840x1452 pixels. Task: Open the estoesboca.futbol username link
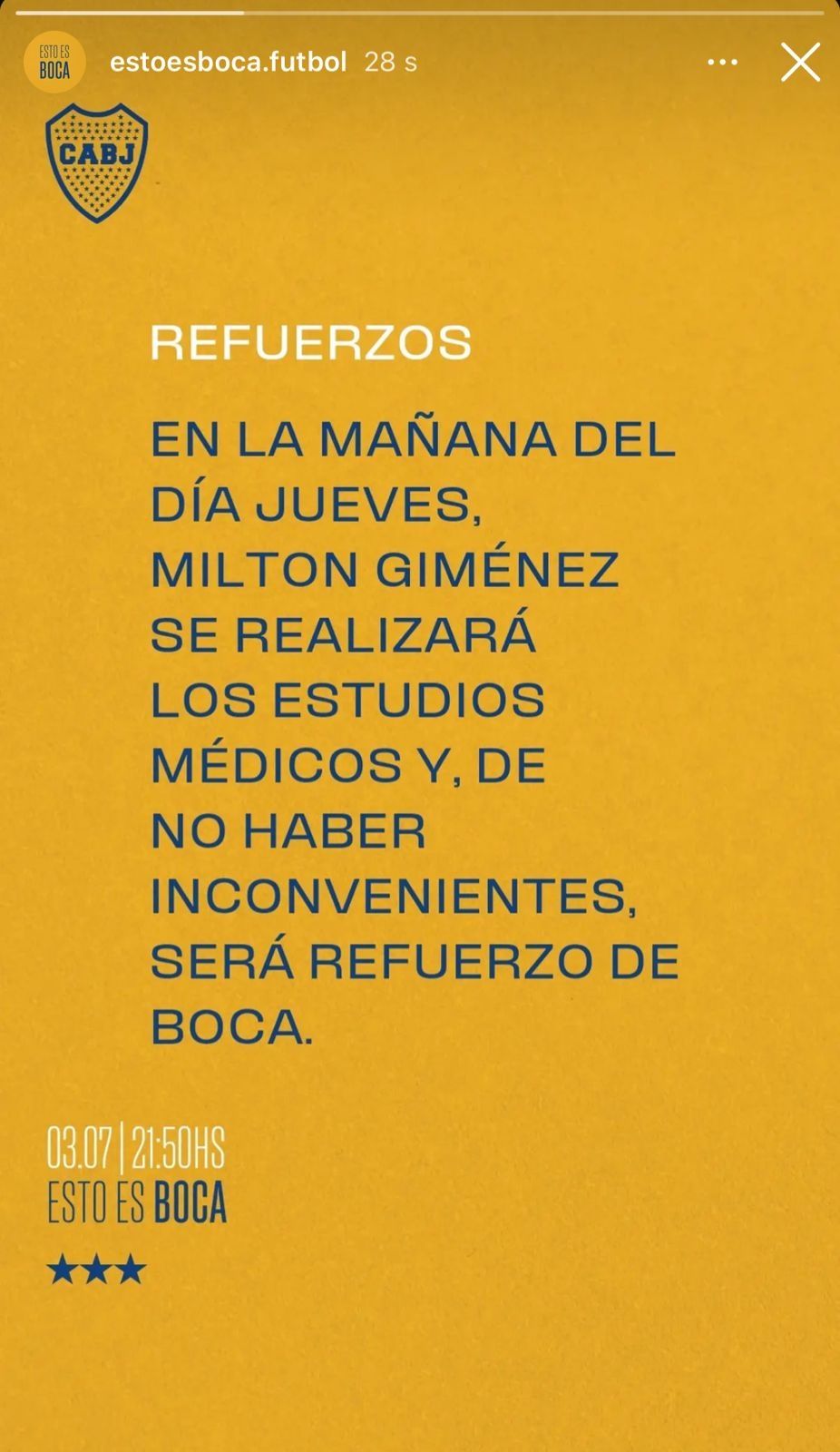[x=228, y=63]
